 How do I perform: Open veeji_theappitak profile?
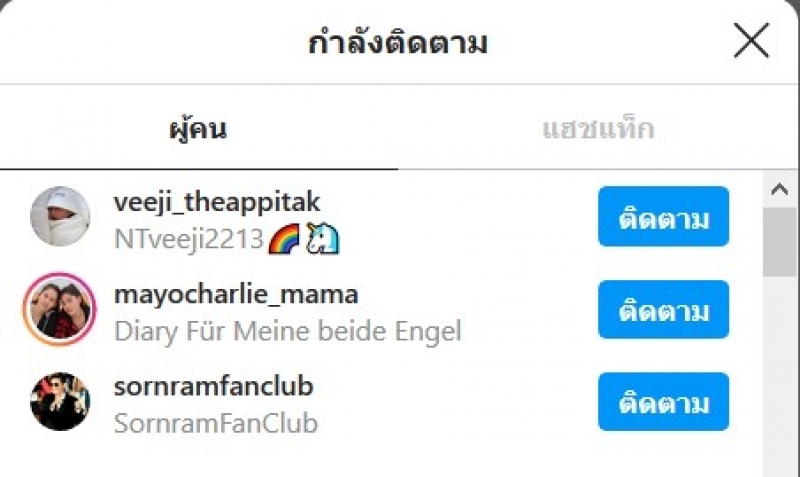217,202
